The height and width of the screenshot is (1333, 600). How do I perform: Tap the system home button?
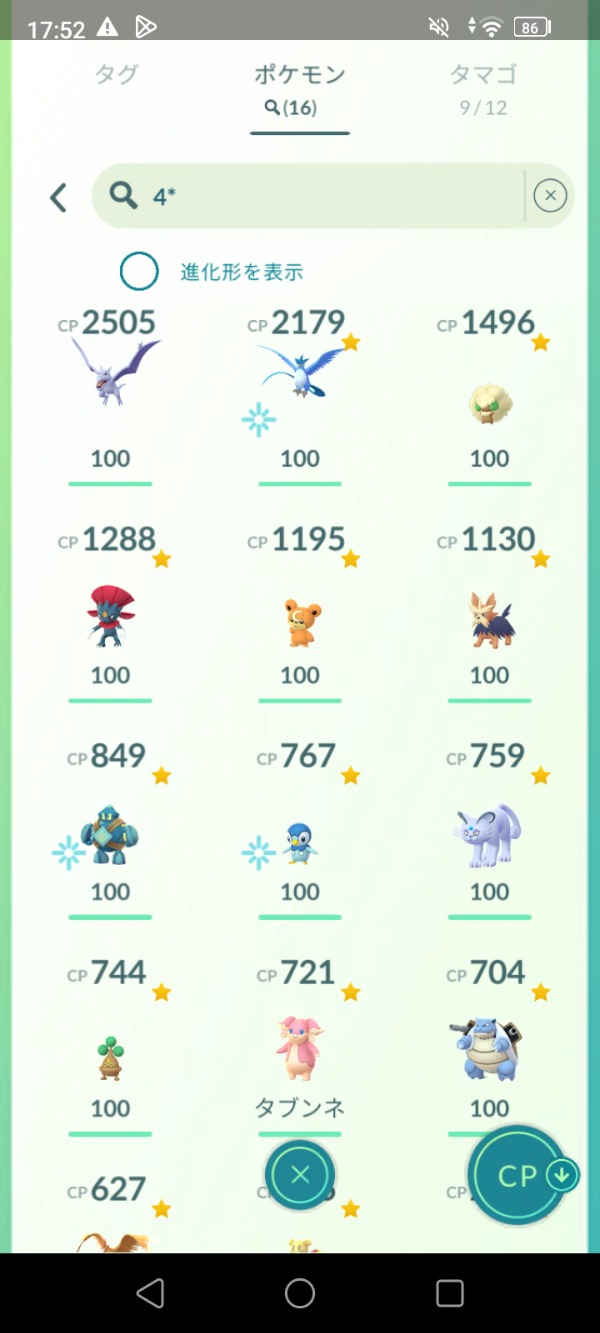[300, 1293]
